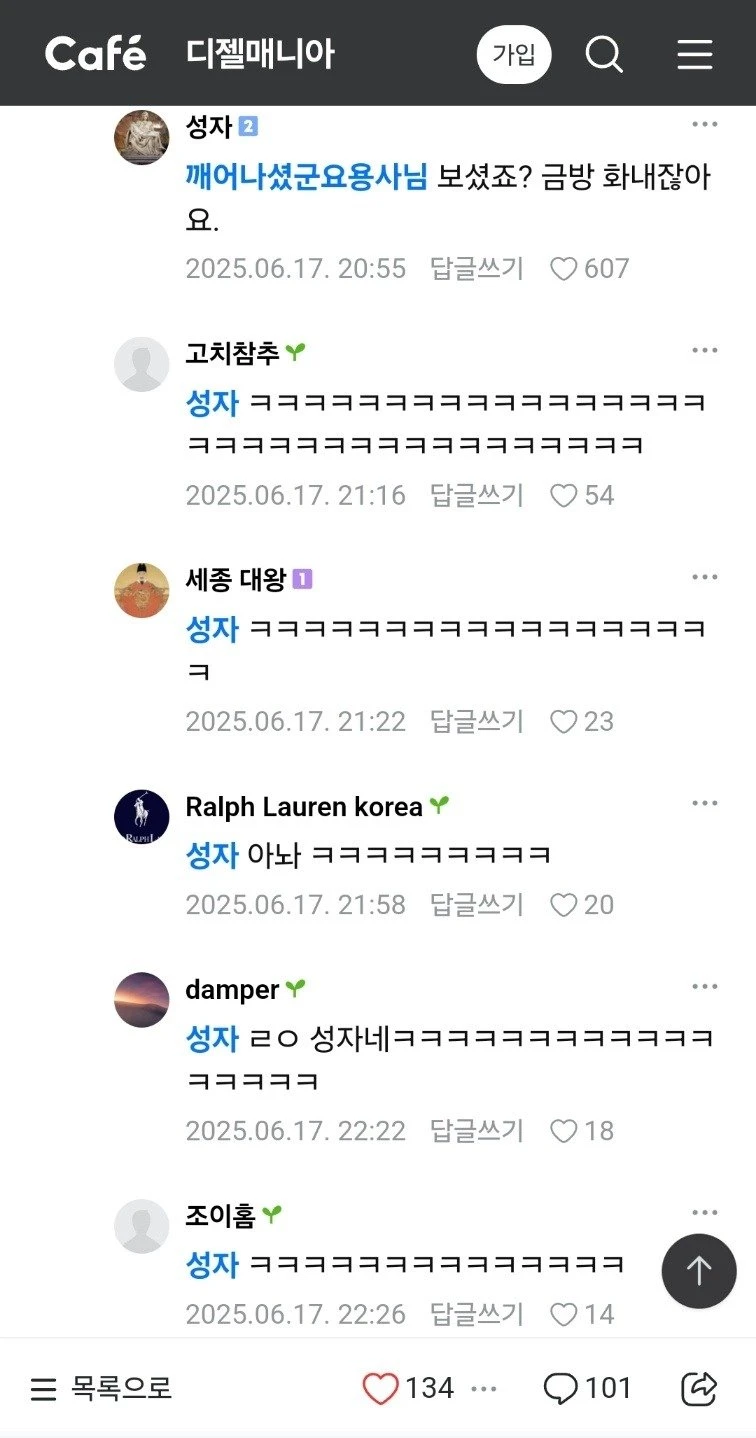Open the search icon in the top bar
Viewport: 756px width, 1438px height.
(604, 55)
